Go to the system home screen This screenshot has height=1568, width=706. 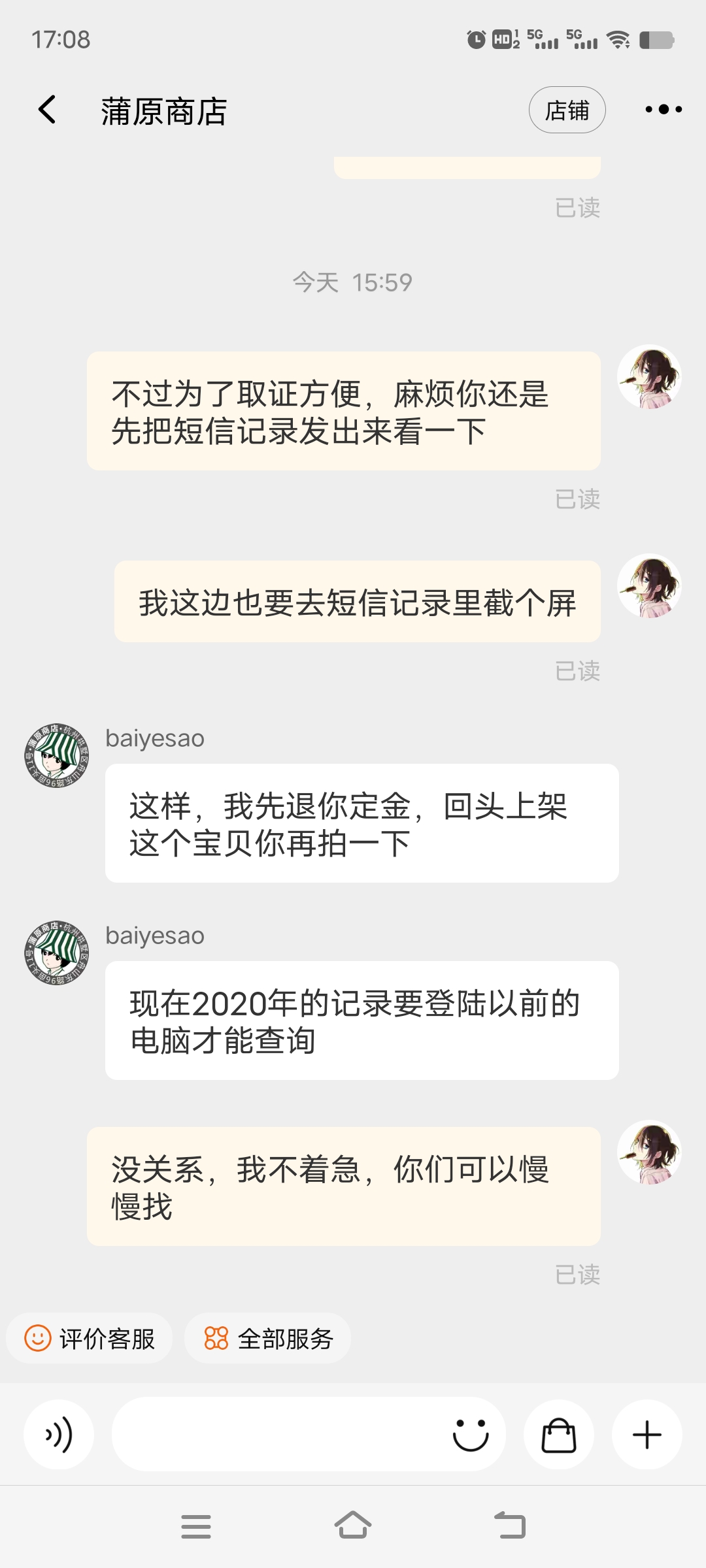point(353,1526)
